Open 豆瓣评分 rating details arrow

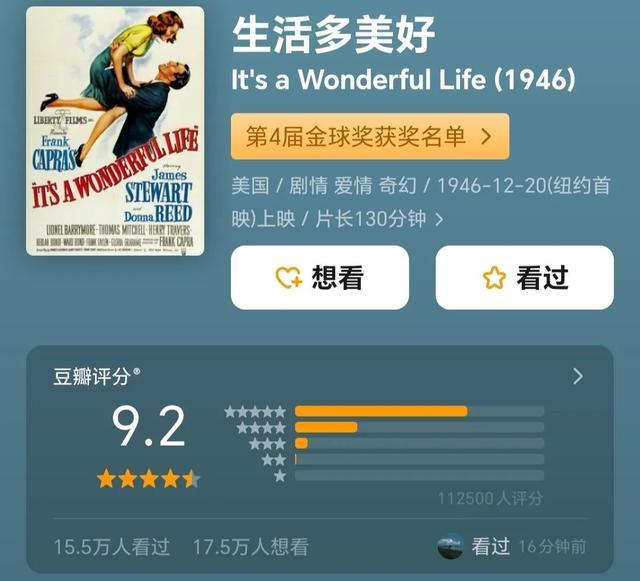[x=577, y=376]
